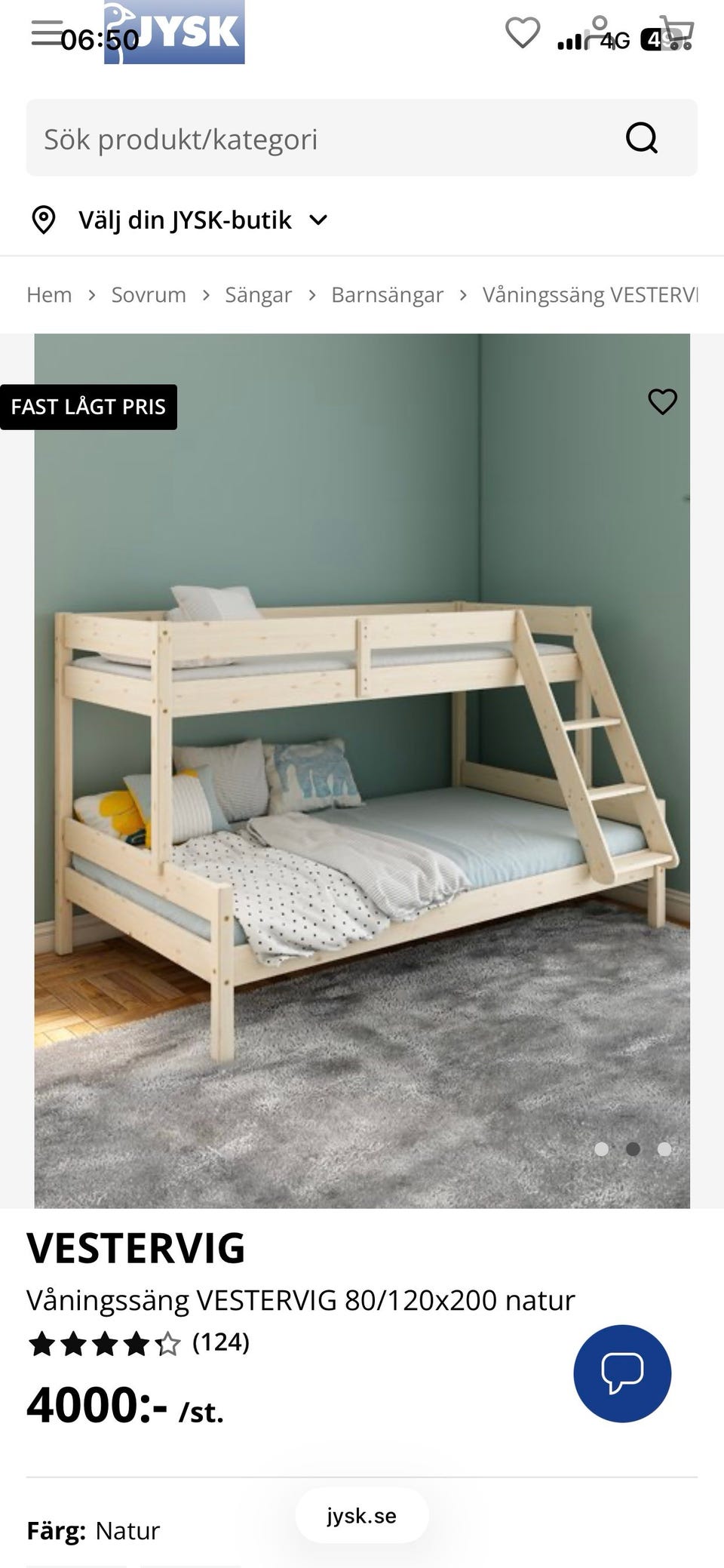
Task: Tap the Sök produkt/kategori search field
Action: tap(362, 138)
